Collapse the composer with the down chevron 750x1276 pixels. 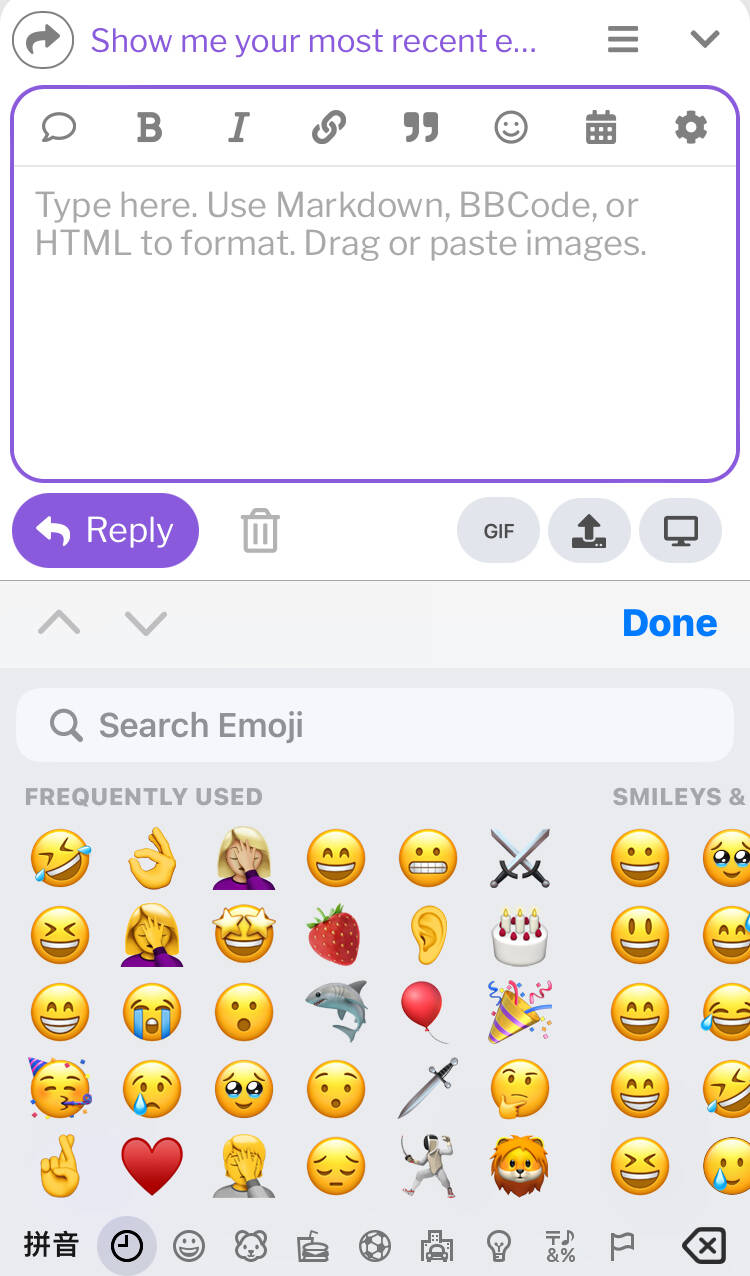[705, 40]
